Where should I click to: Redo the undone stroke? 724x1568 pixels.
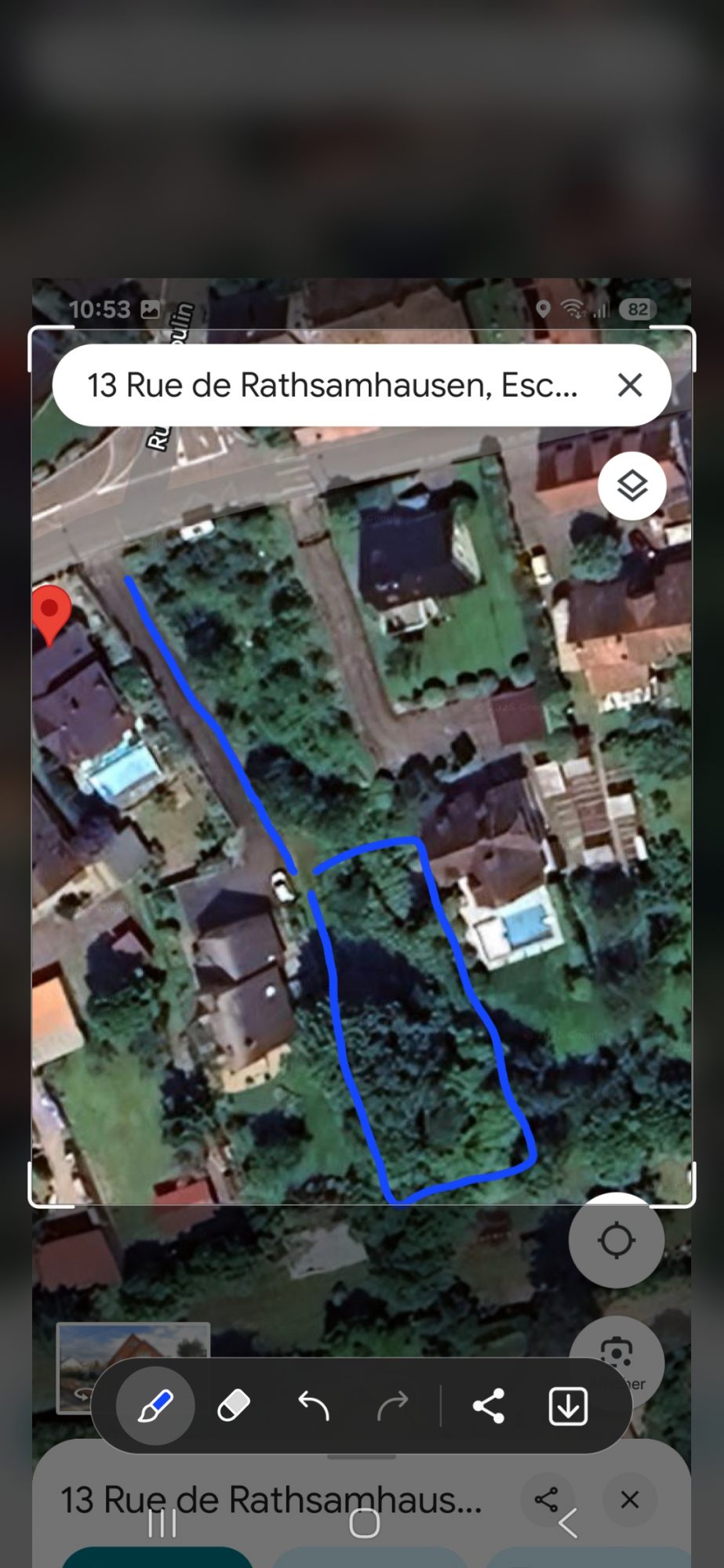tap(392, 1405)
